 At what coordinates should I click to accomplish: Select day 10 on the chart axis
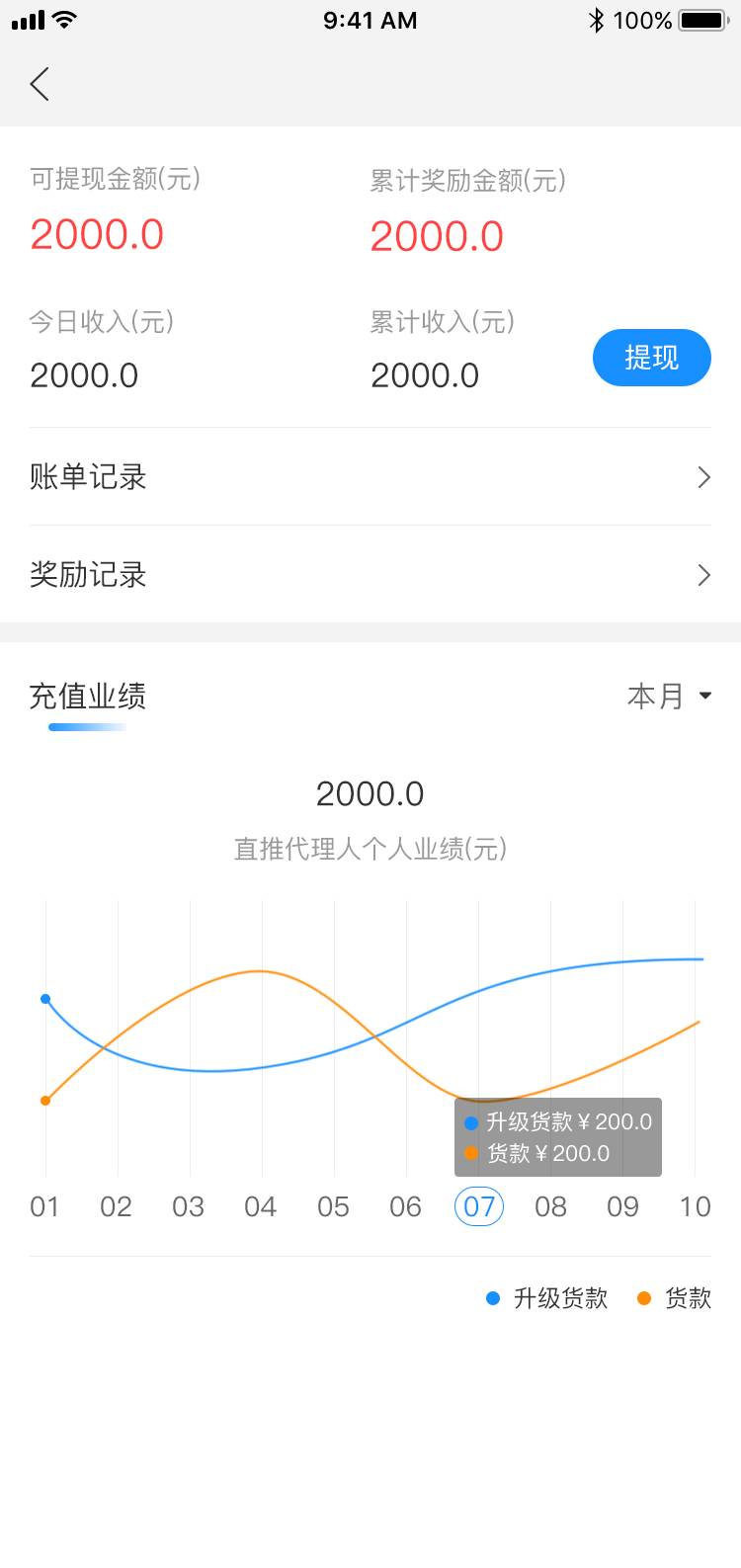pyautogui.click(x=695, y=1206)
